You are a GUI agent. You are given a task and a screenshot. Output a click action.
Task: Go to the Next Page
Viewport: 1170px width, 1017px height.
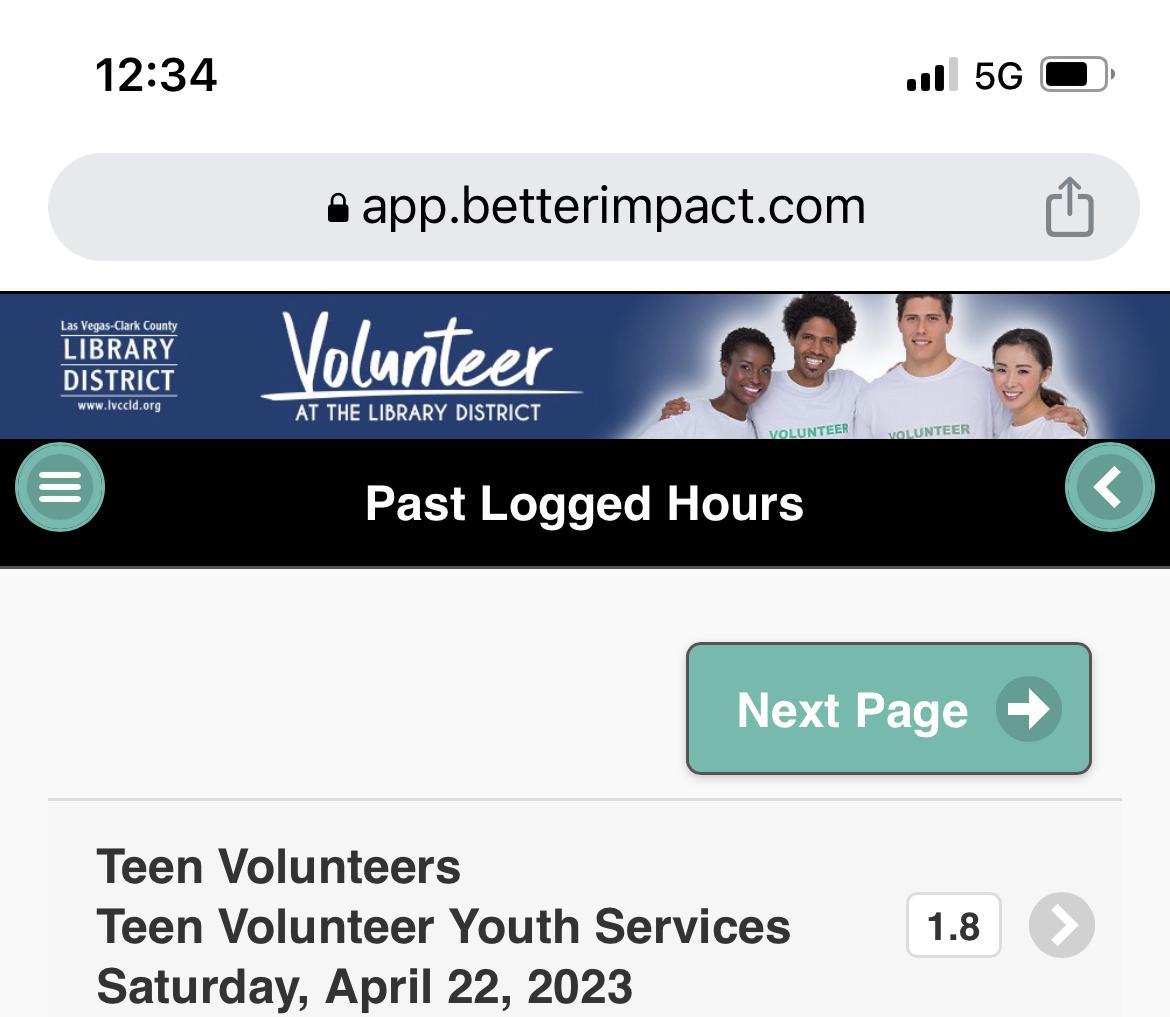(x=888, y=709)
